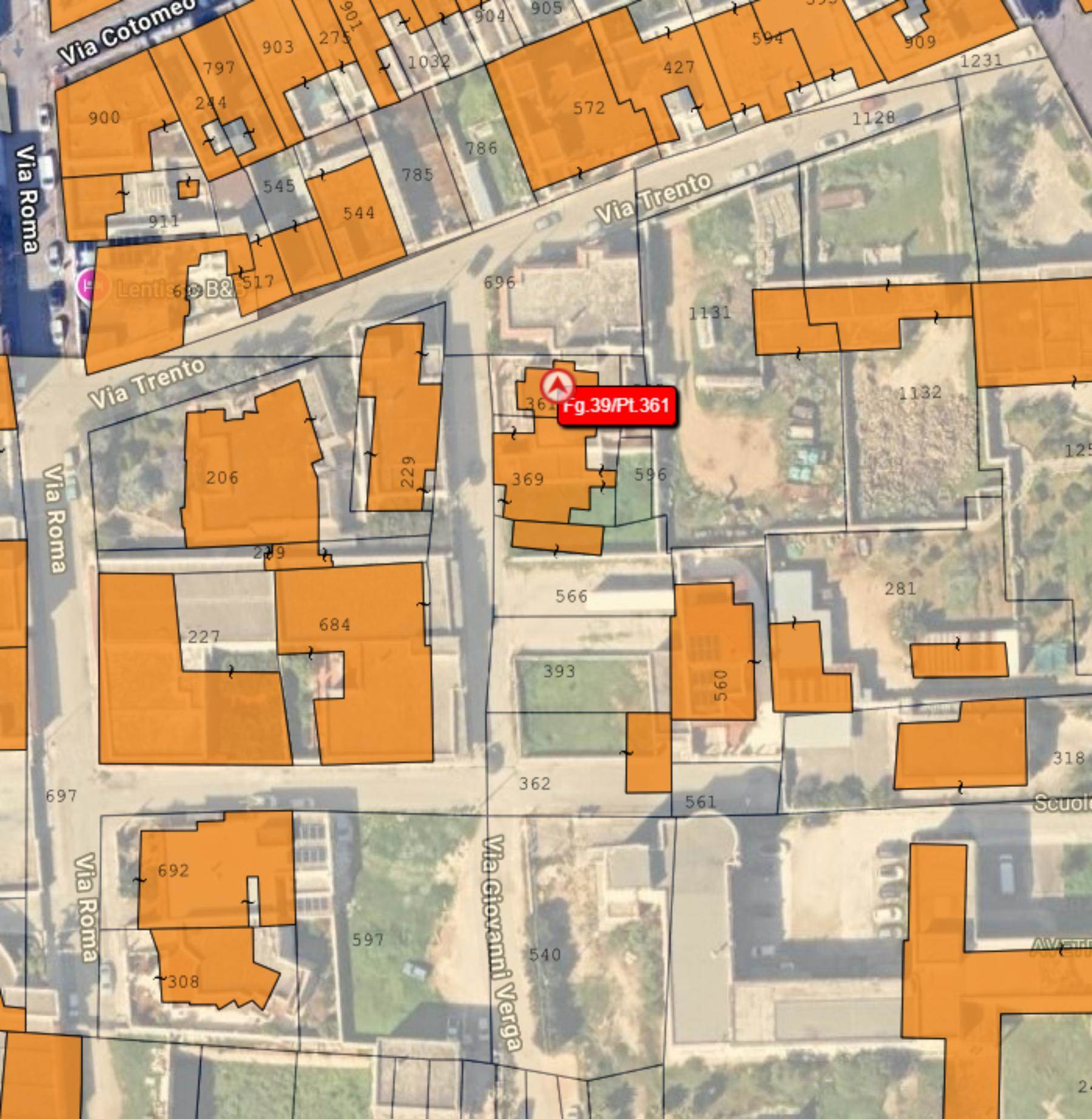The height and width of the screenshot is (1119, 1092).
Task: Open the Lentisco B&B place marker
Action: tap(89, 285)
